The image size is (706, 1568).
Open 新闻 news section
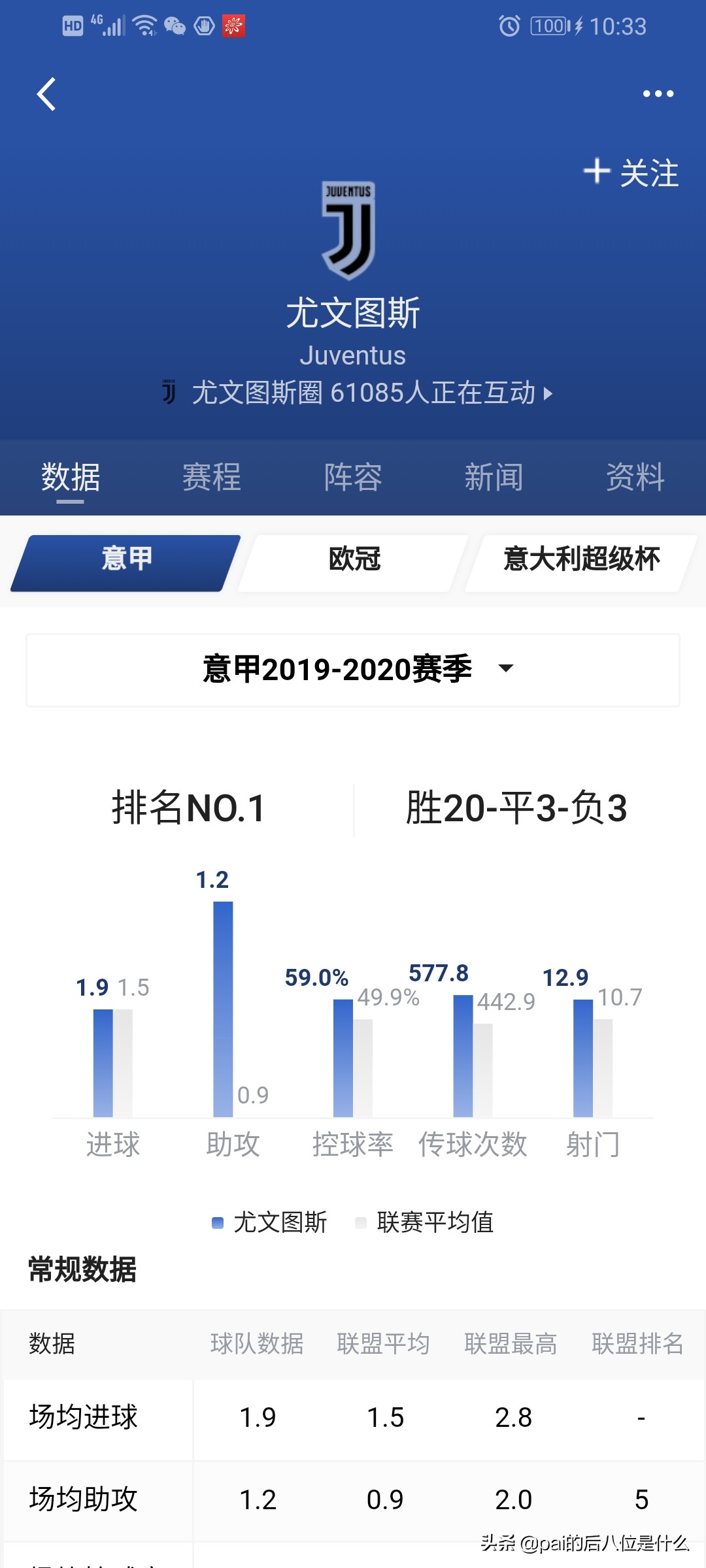(x=494, y=478)
